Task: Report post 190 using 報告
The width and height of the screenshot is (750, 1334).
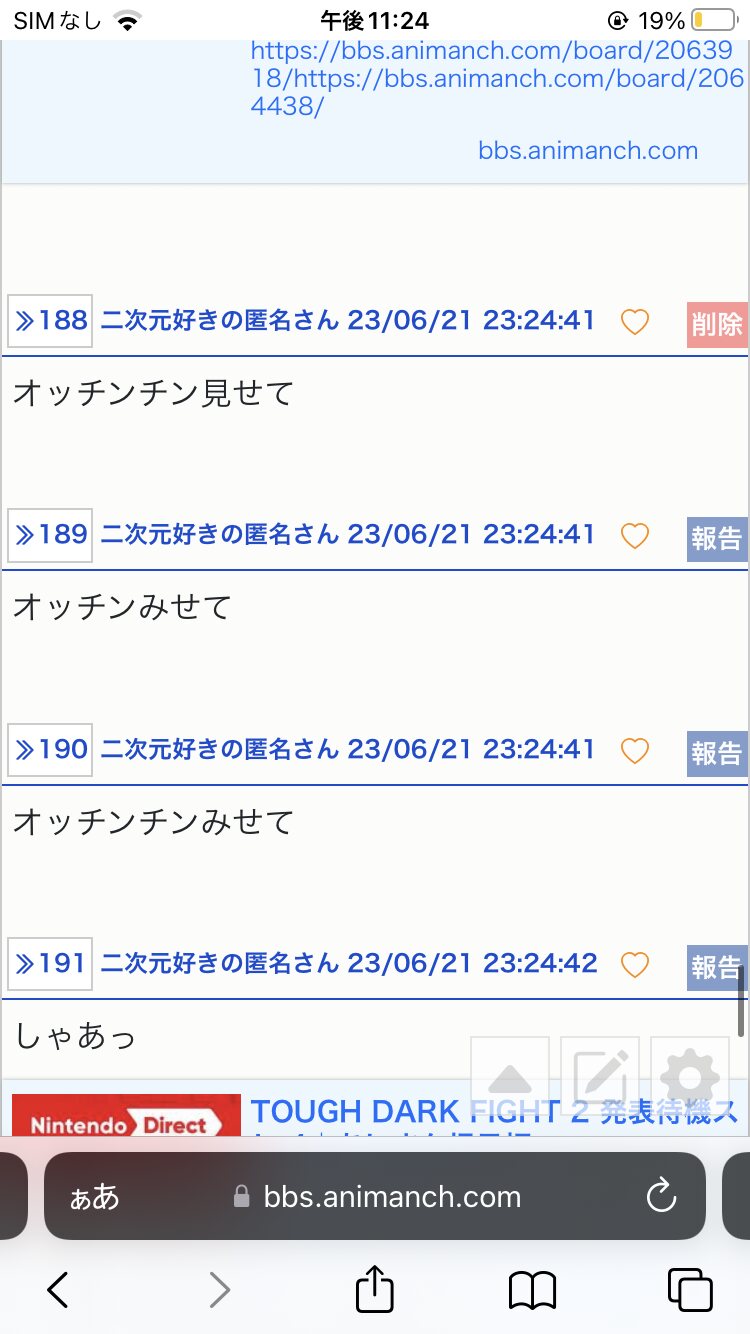Action: pyautogui.click(x=717, y=753)
